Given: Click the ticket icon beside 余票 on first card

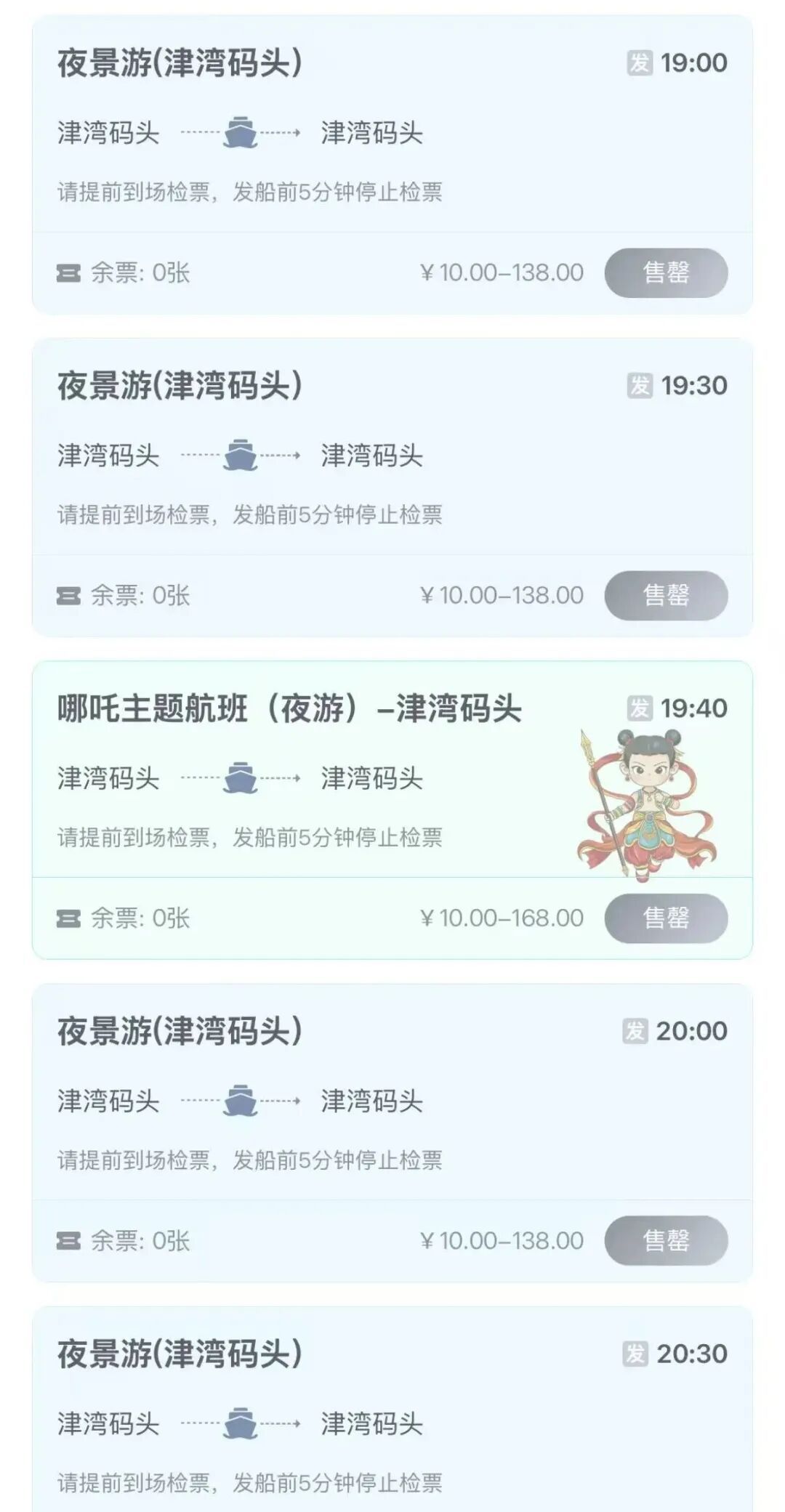Looking at the screenshot, I should pos(69,271).
